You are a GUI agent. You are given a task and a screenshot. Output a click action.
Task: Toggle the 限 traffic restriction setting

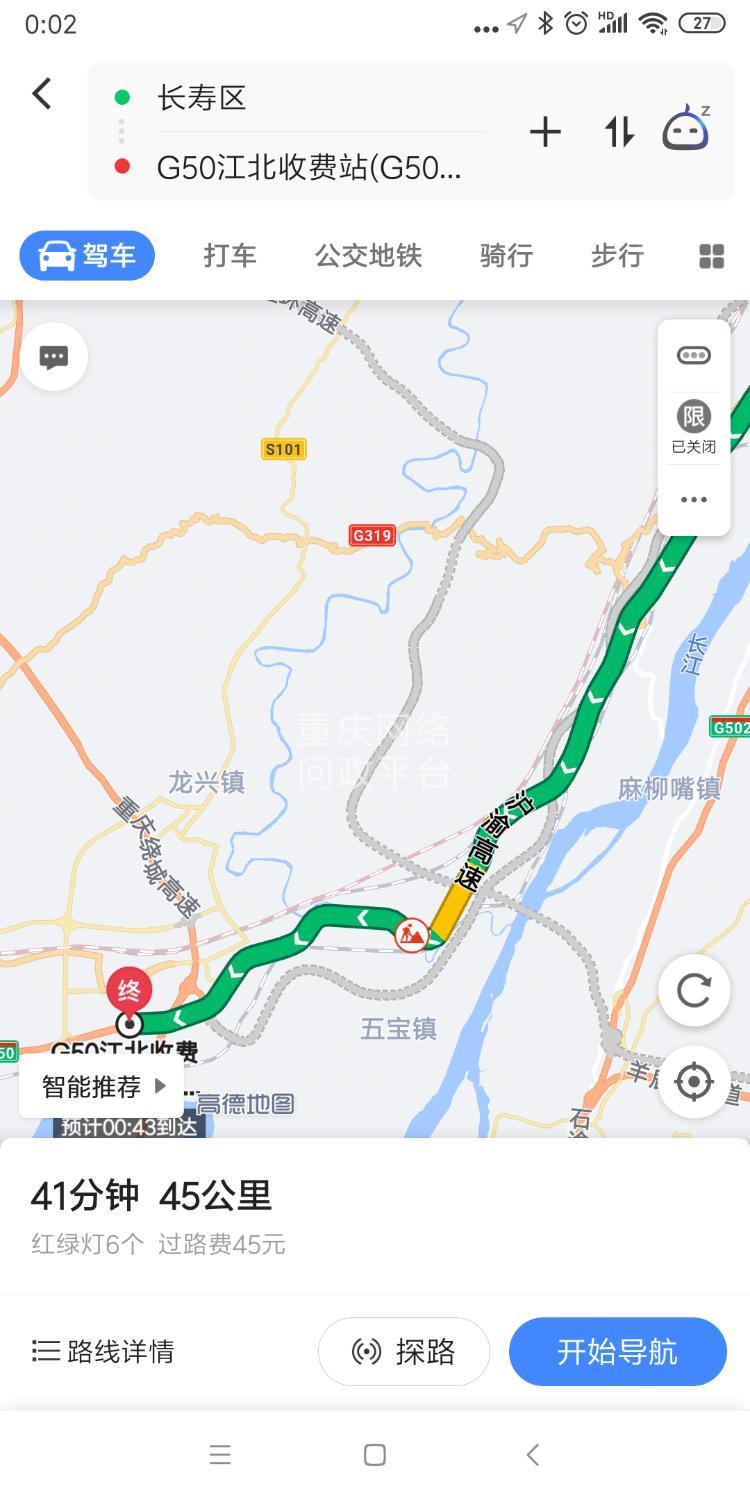coord(694,426)
